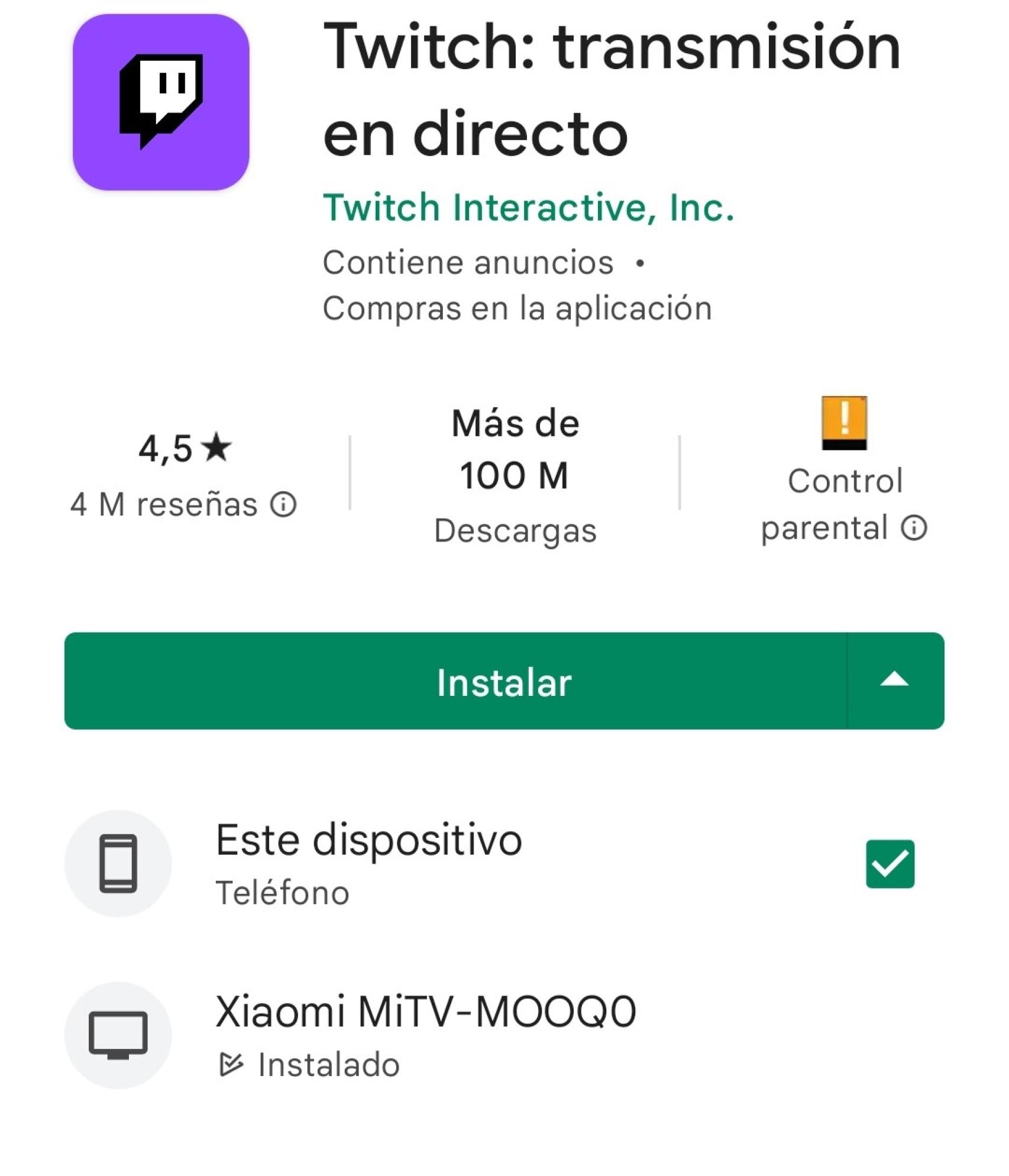
Task: Tap the info icon beside 4 M reseñas
Action: [284, 506]
